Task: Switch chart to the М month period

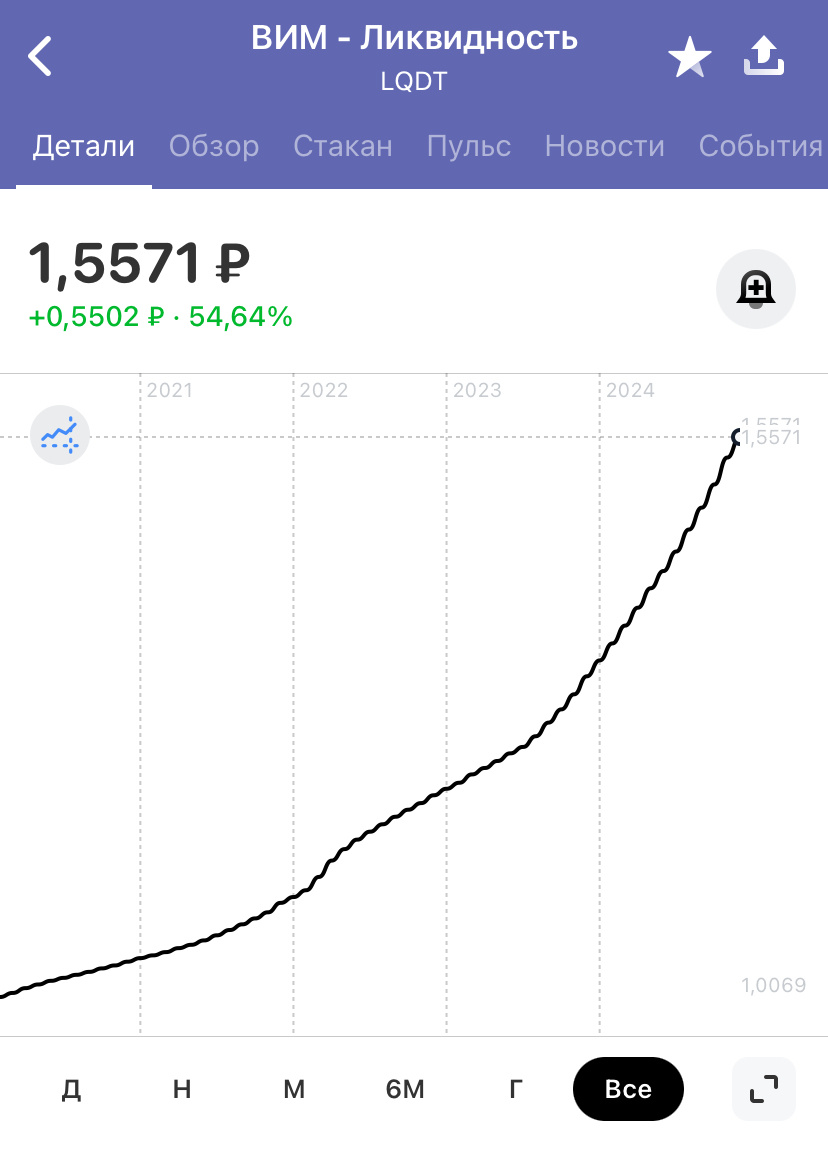Action: [294, 1089]
